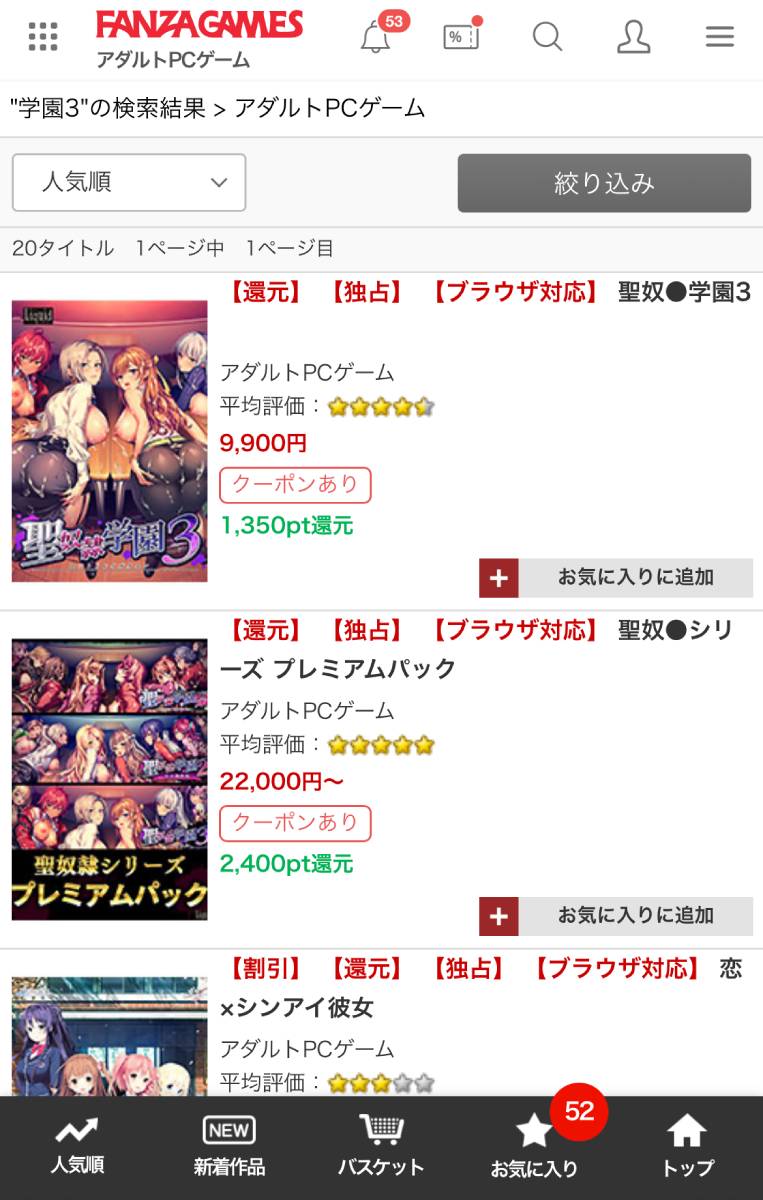Open the user account icon
Image resolution: width=763 pixels, height=1200 pixels.
(633, 37)
